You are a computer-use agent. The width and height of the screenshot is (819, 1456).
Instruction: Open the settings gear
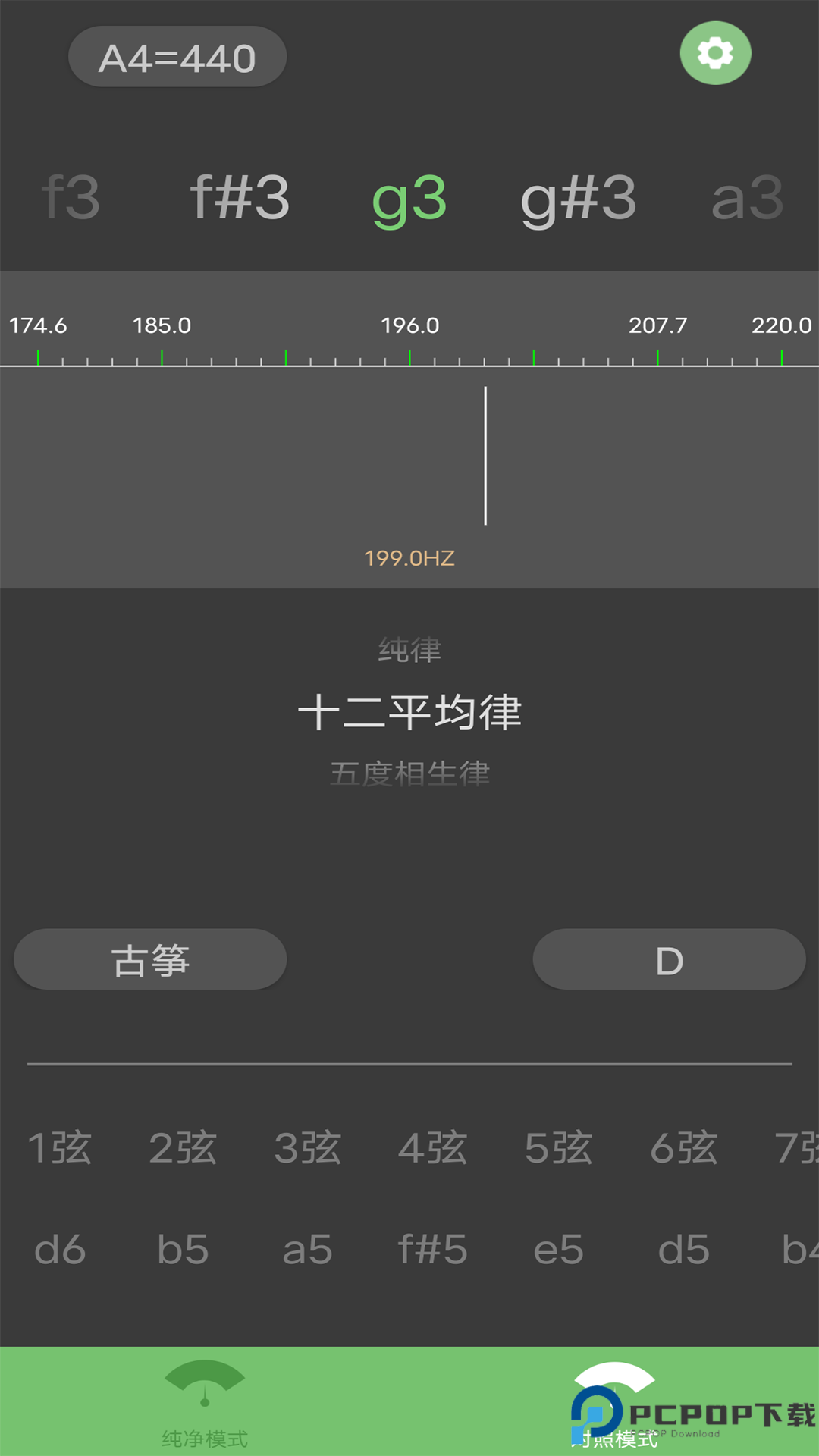point(715,53)
